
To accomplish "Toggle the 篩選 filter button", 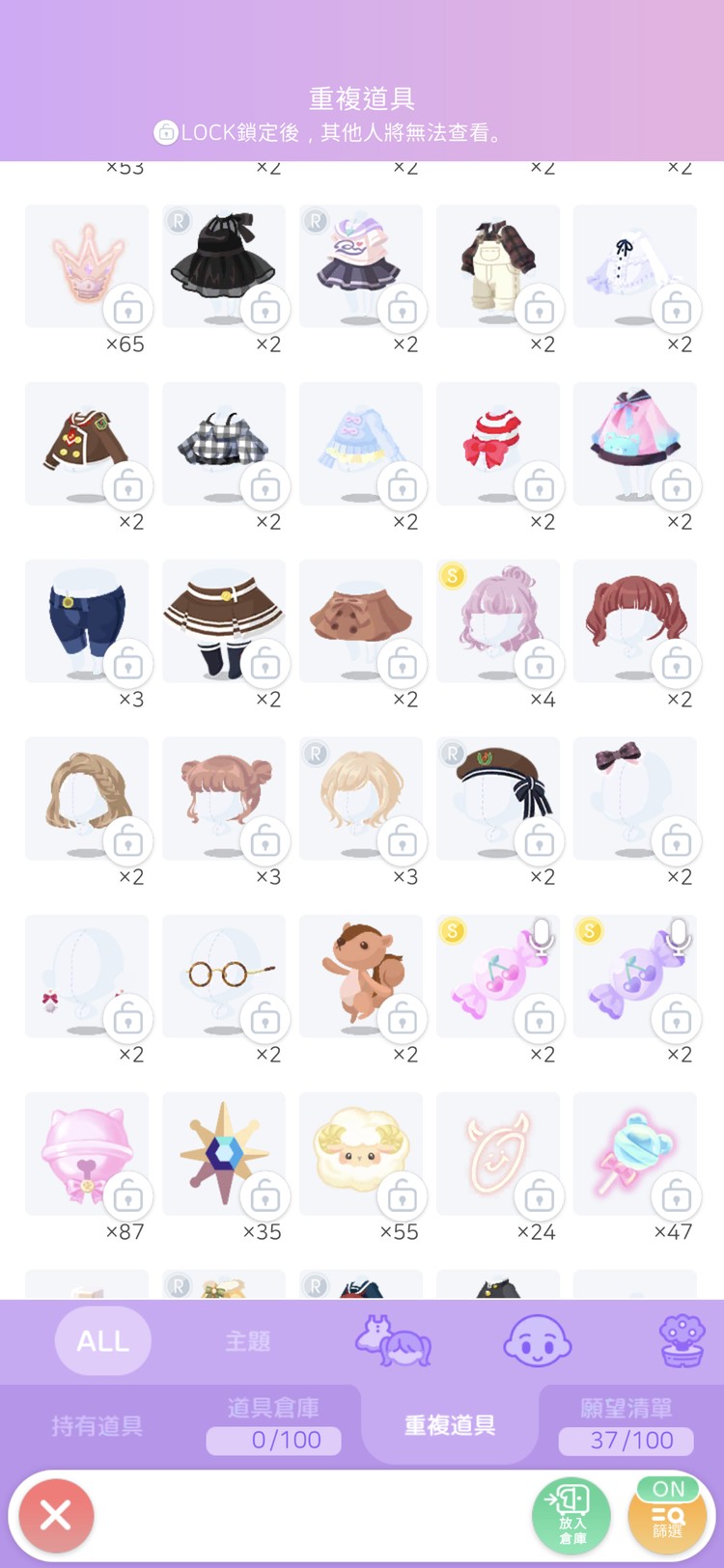I will [x=667, y=1516].
